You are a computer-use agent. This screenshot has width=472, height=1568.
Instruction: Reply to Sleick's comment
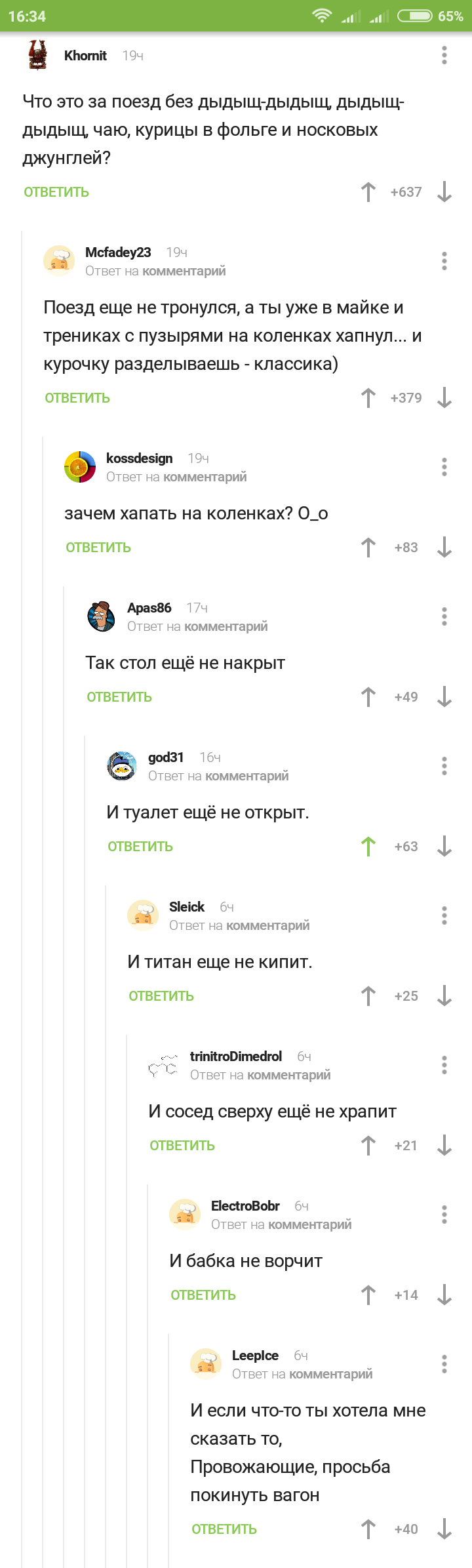(x=161, y=996)
